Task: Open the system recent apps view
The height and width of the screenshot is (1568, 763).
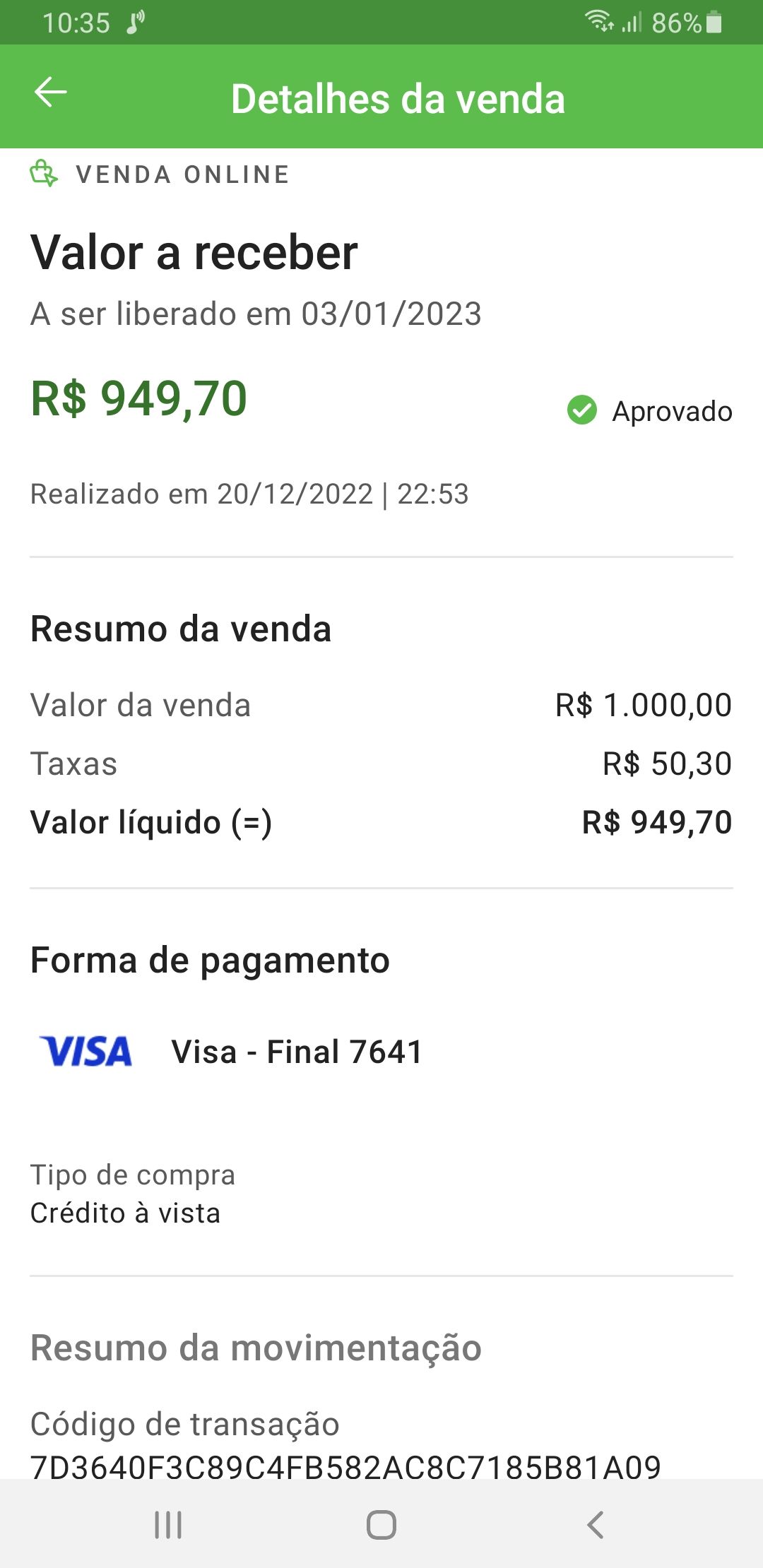Action: pos(168,1524)
